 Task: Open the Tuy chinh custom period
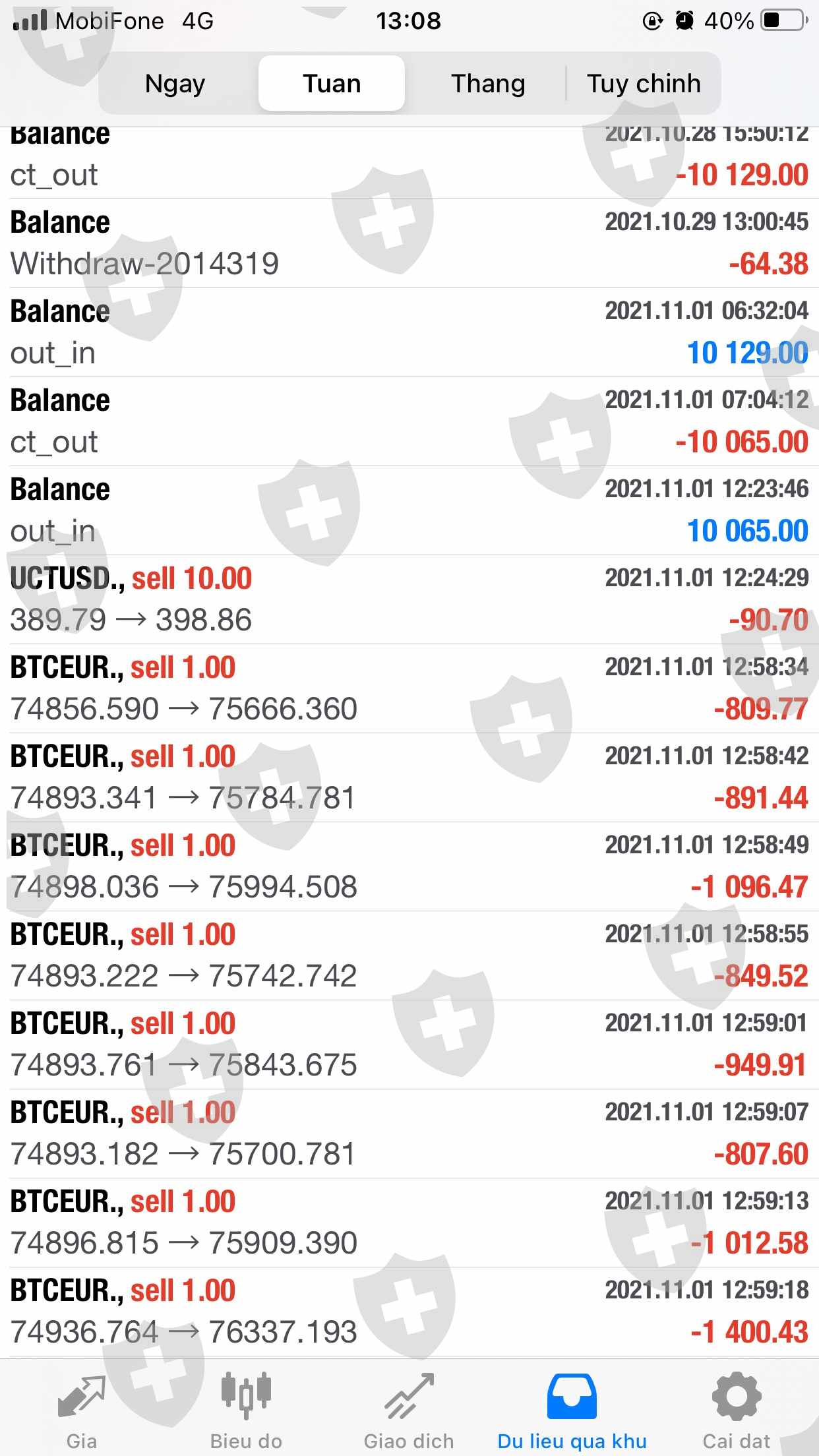coord(644,84)
